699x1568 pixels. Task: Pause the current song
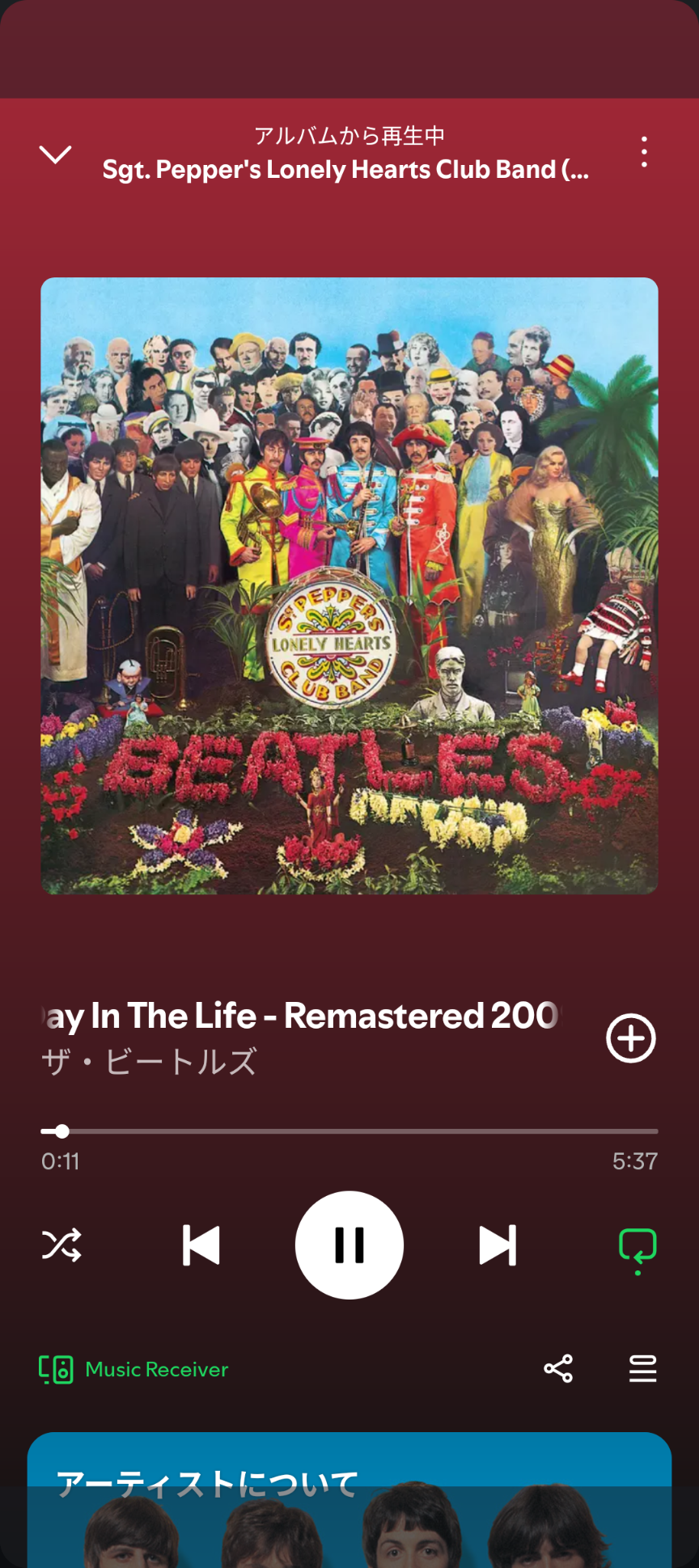coord(349,1245)
